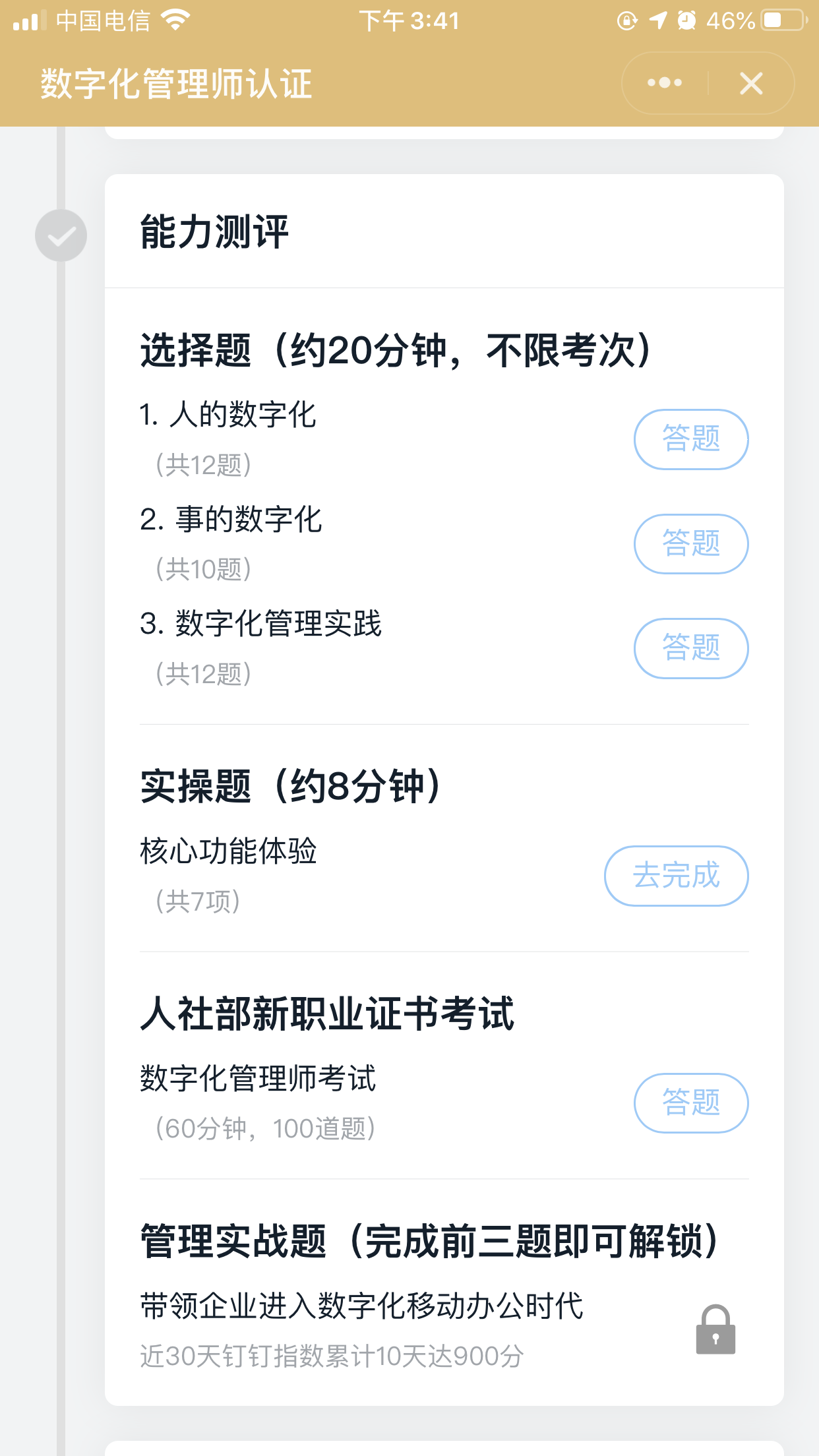Tap 答题 for 事的数字化
The image size is (819, 1456).
tap(690, 543)
